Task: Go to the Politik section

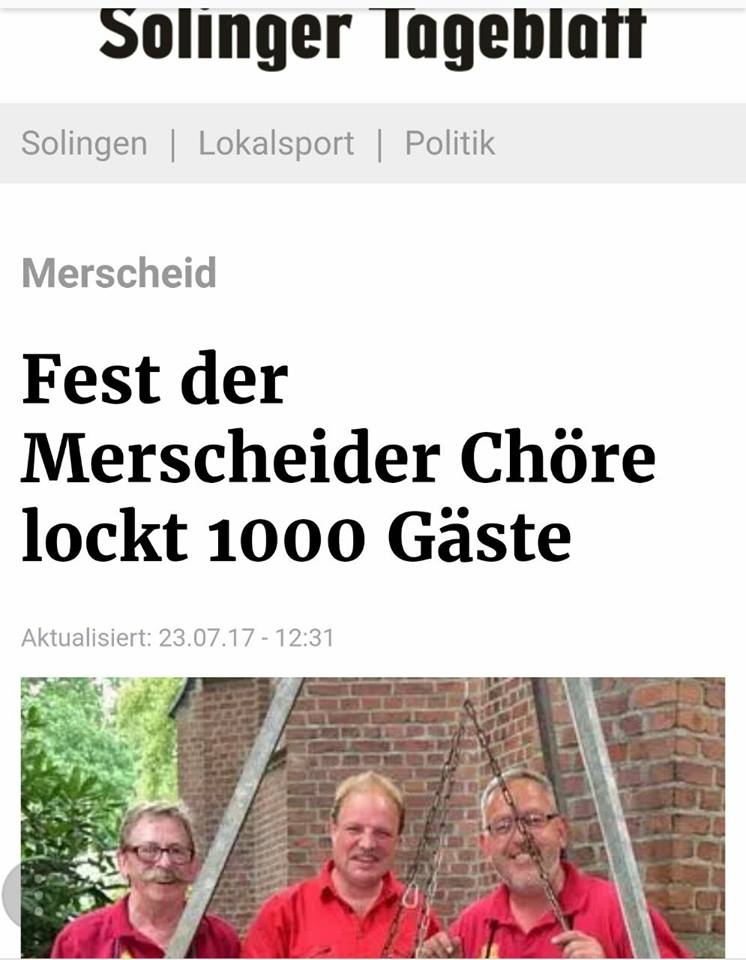Action: click(x=449, y=143)
